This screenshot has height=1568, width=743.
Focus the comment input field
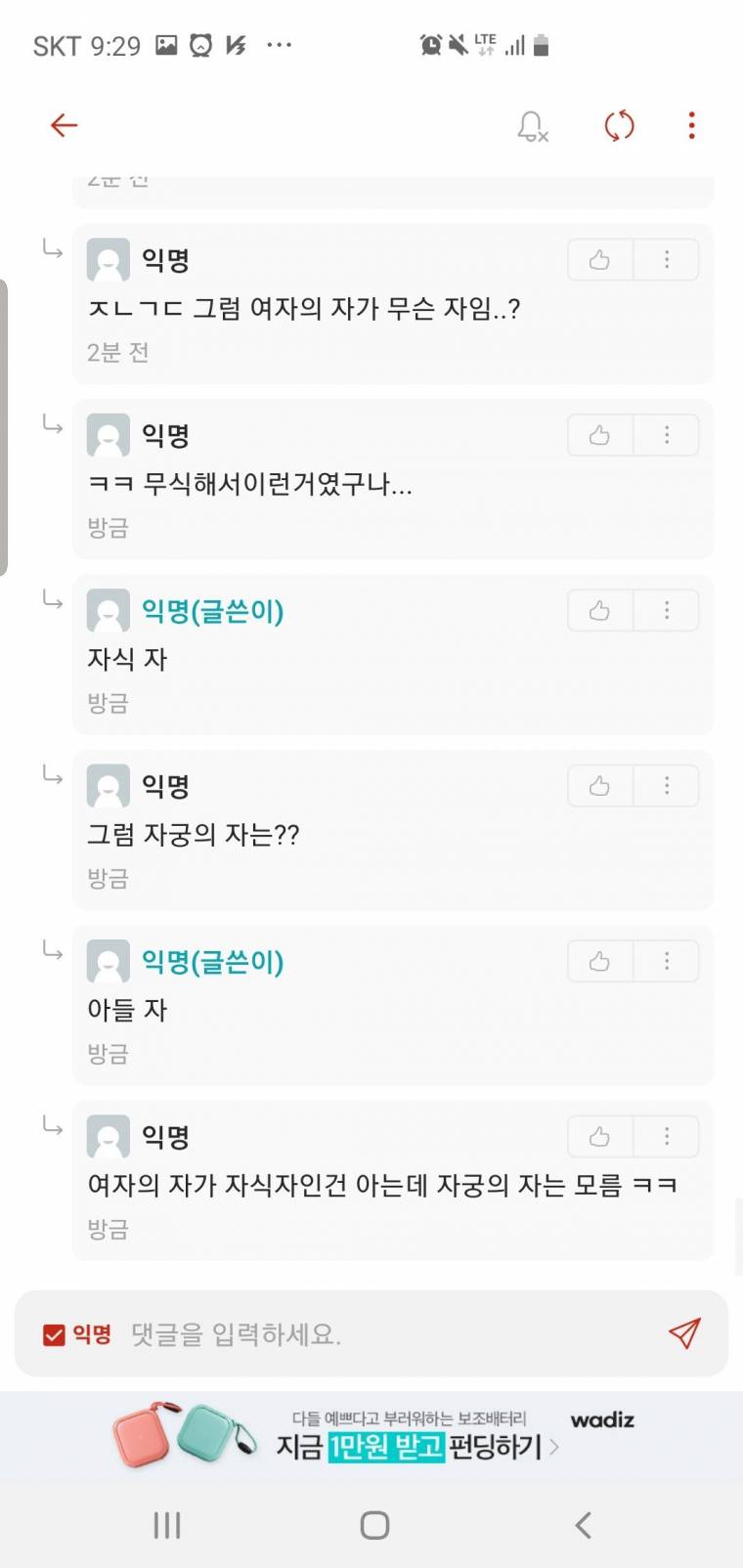[x=391, y=1334]
